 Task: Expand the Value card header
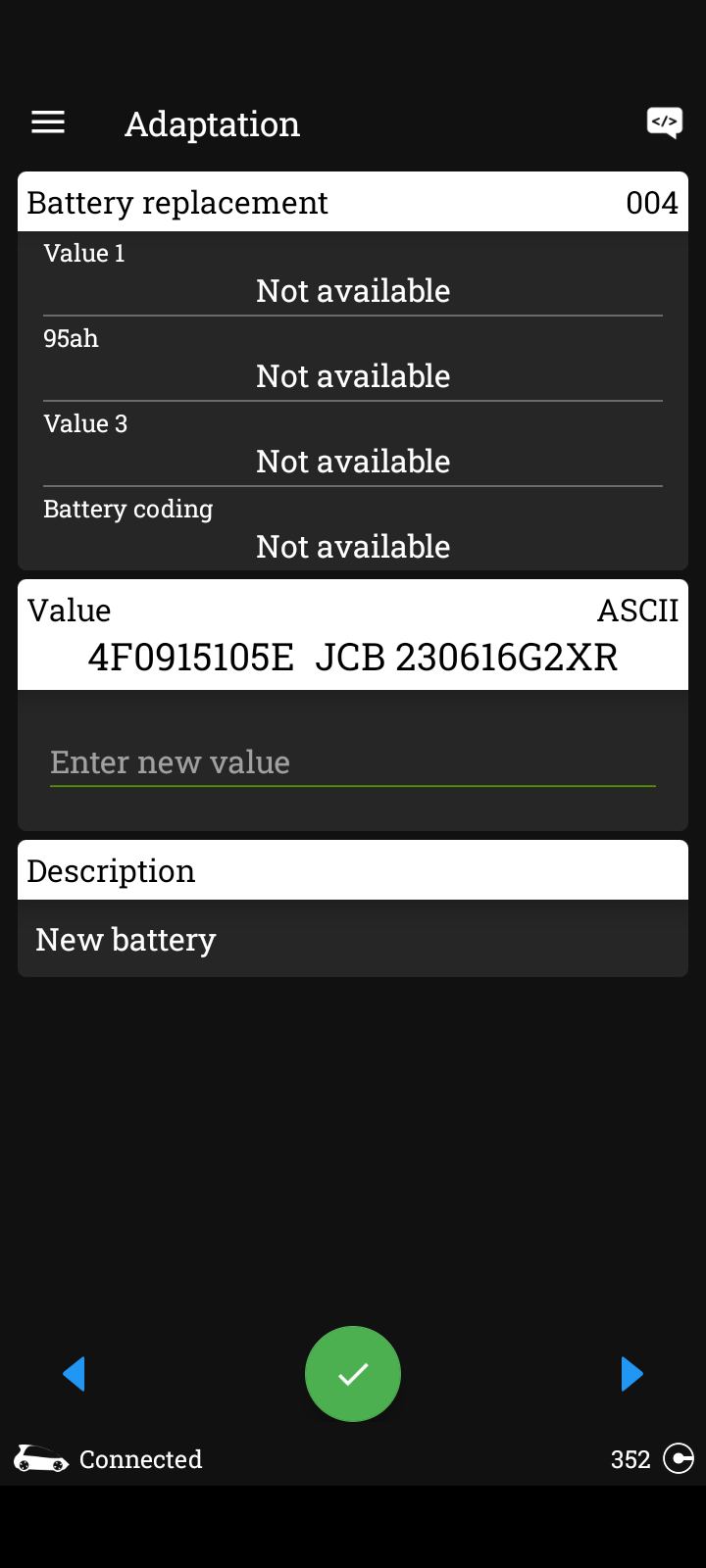click(353, 610)
